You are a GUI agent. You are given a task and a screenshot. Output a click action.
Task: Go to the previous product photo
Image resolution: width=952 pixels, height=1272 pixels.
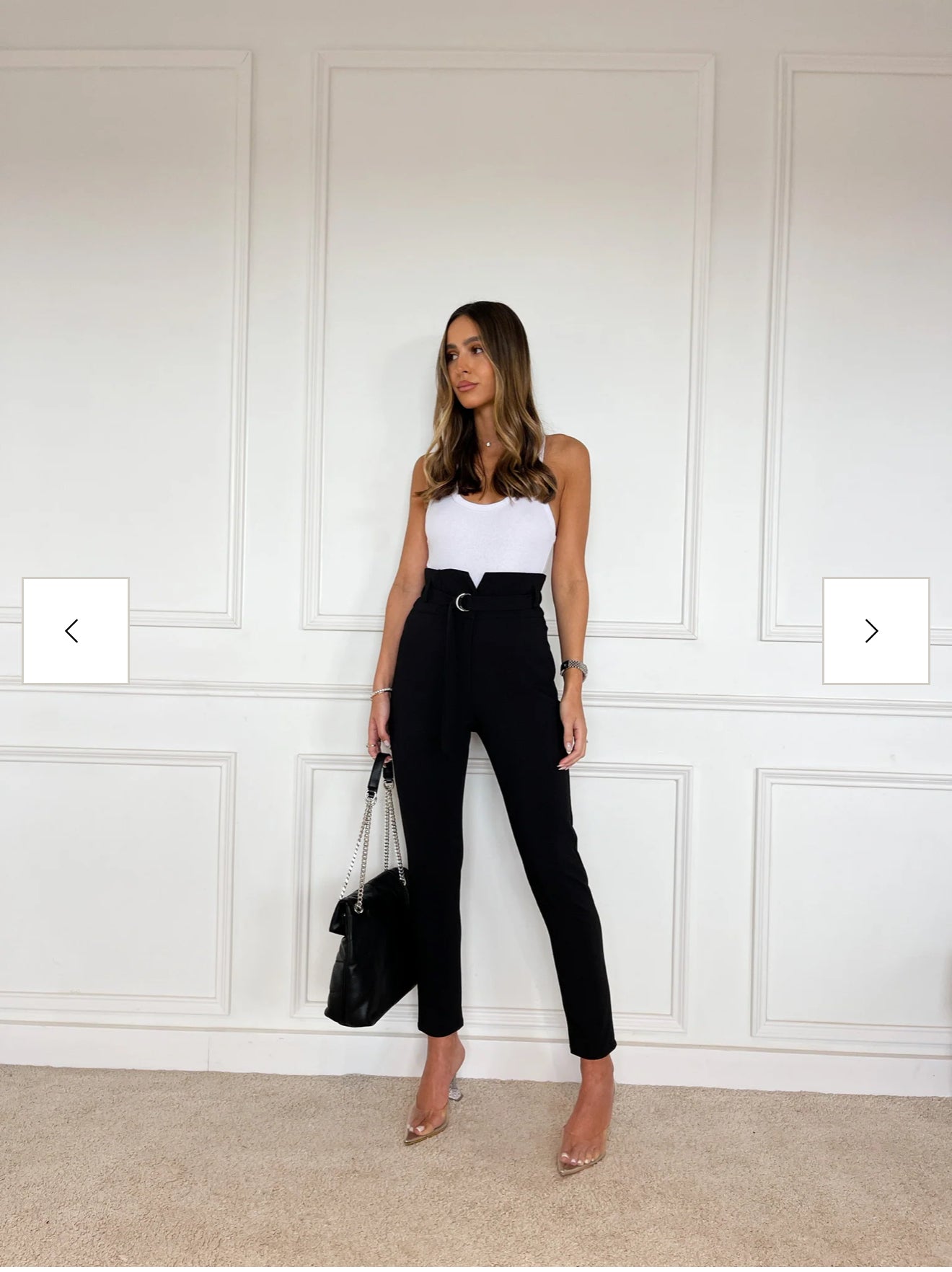tap(76, 631)
